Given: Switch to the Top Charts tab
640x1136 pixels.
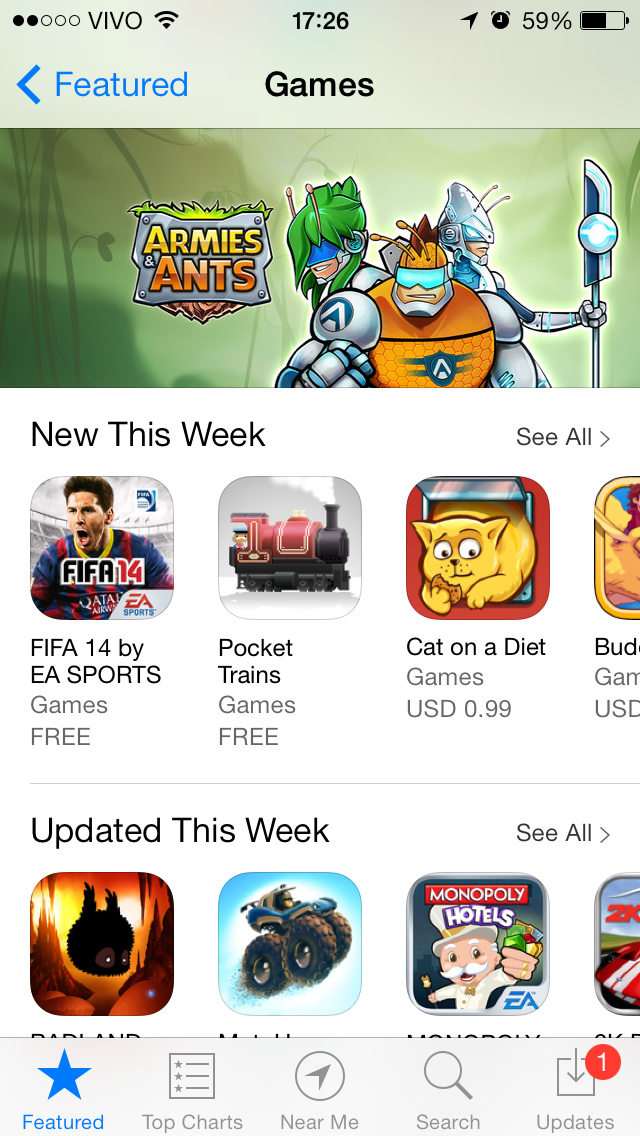Looking at the screenshot, I should [x=192, y=1089].
